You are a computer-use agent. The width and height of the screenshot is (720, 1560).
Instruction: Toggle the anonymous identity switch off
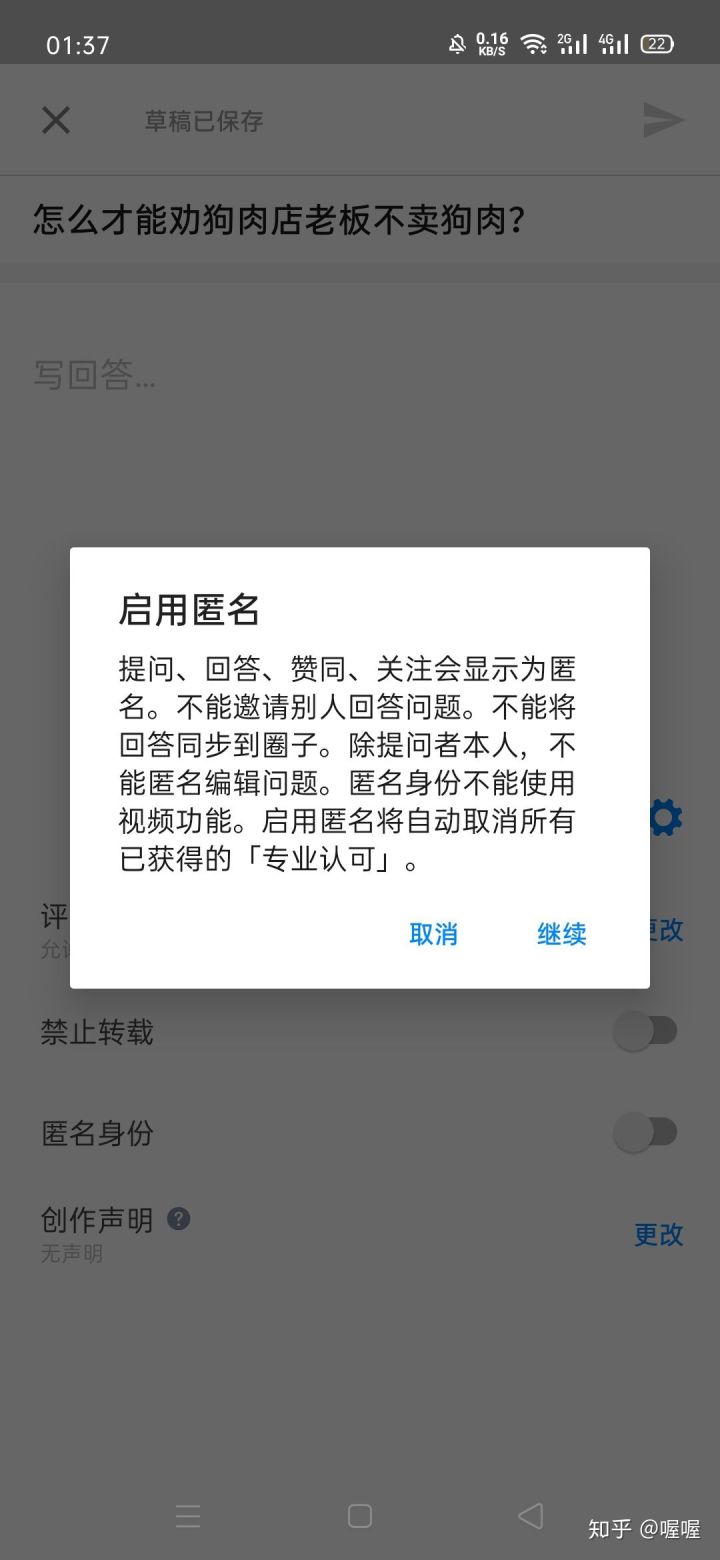(645, 1132)
